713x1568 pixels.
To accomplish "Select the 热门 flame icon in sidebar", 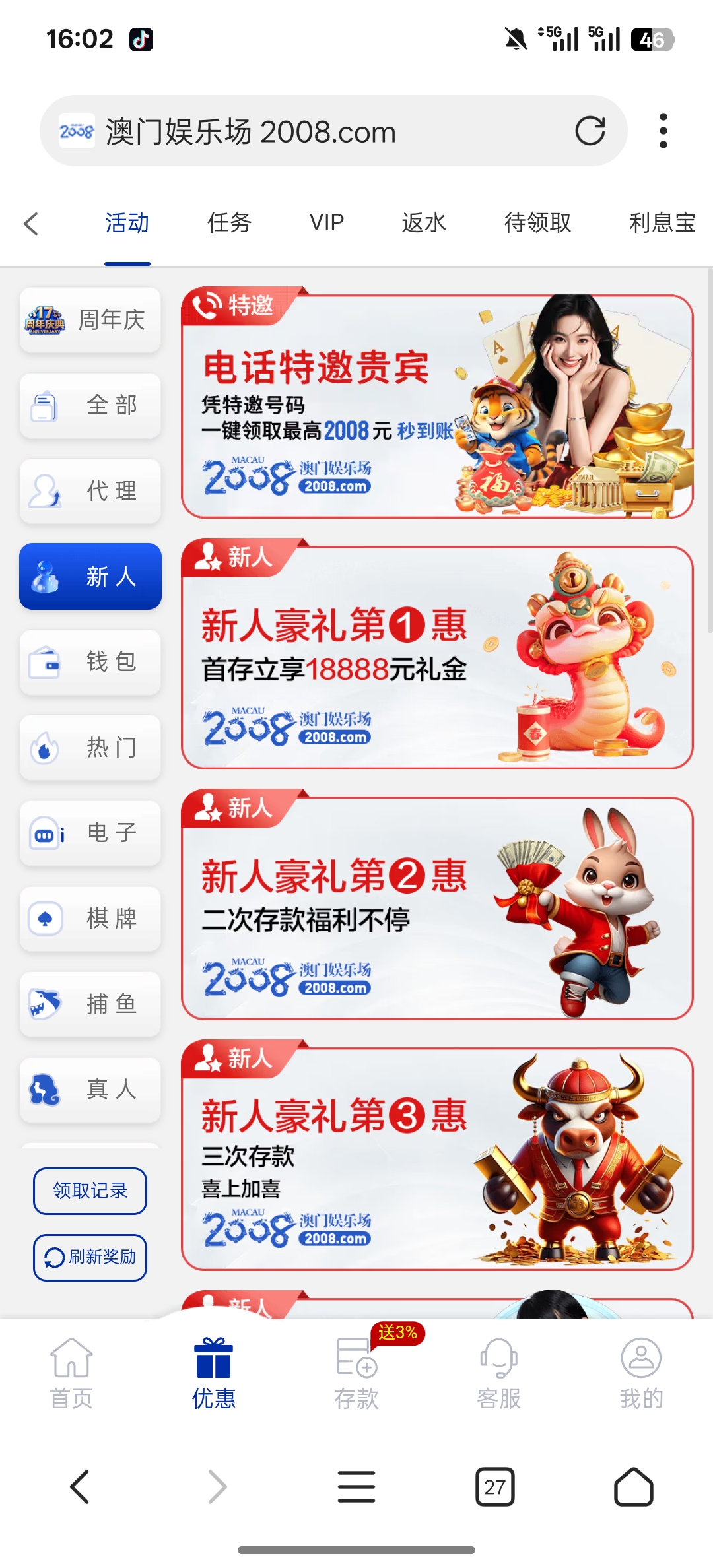I will [x=45, y=748].
